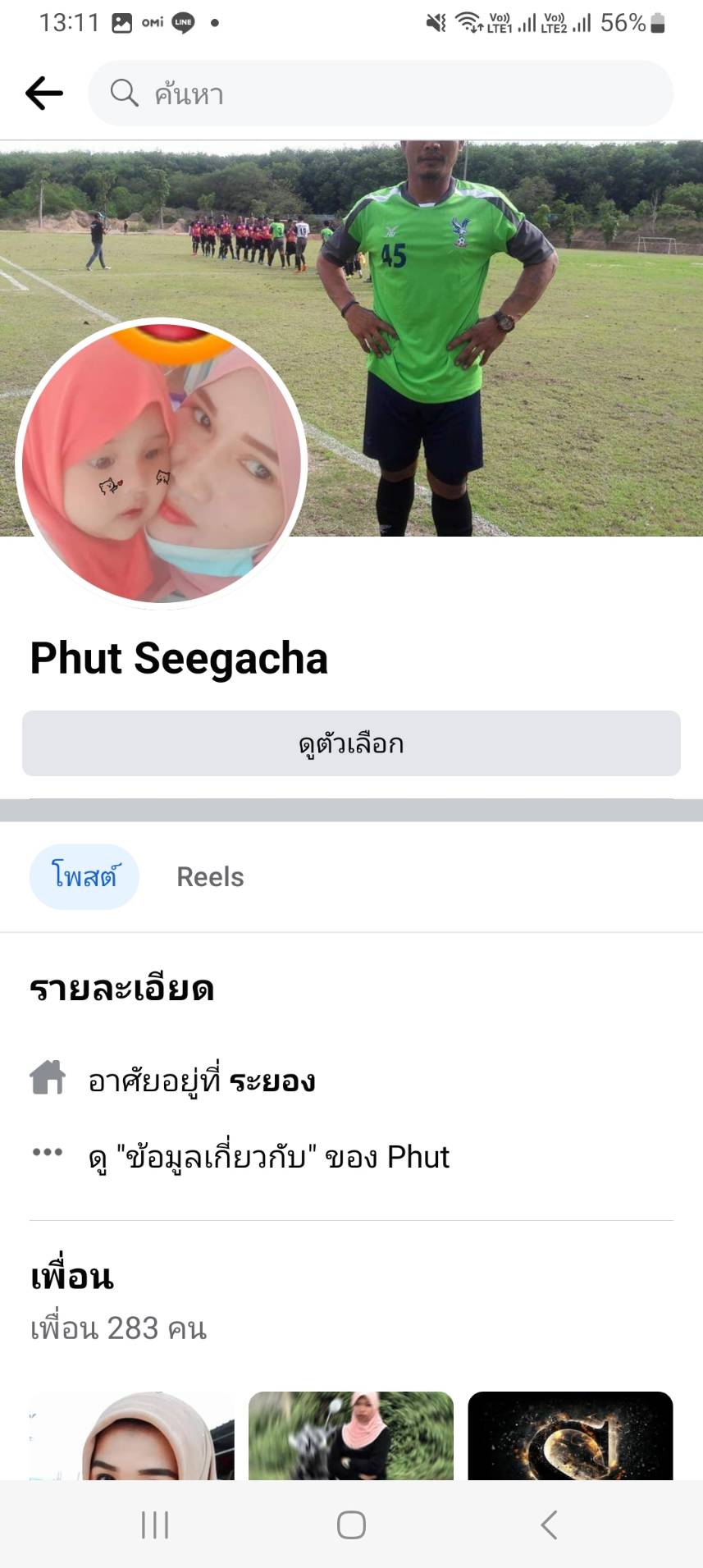The height and width of the screenshot is (1568, 703).
Task: Switch to the โพสต์ tab
Action: (84, 876)
